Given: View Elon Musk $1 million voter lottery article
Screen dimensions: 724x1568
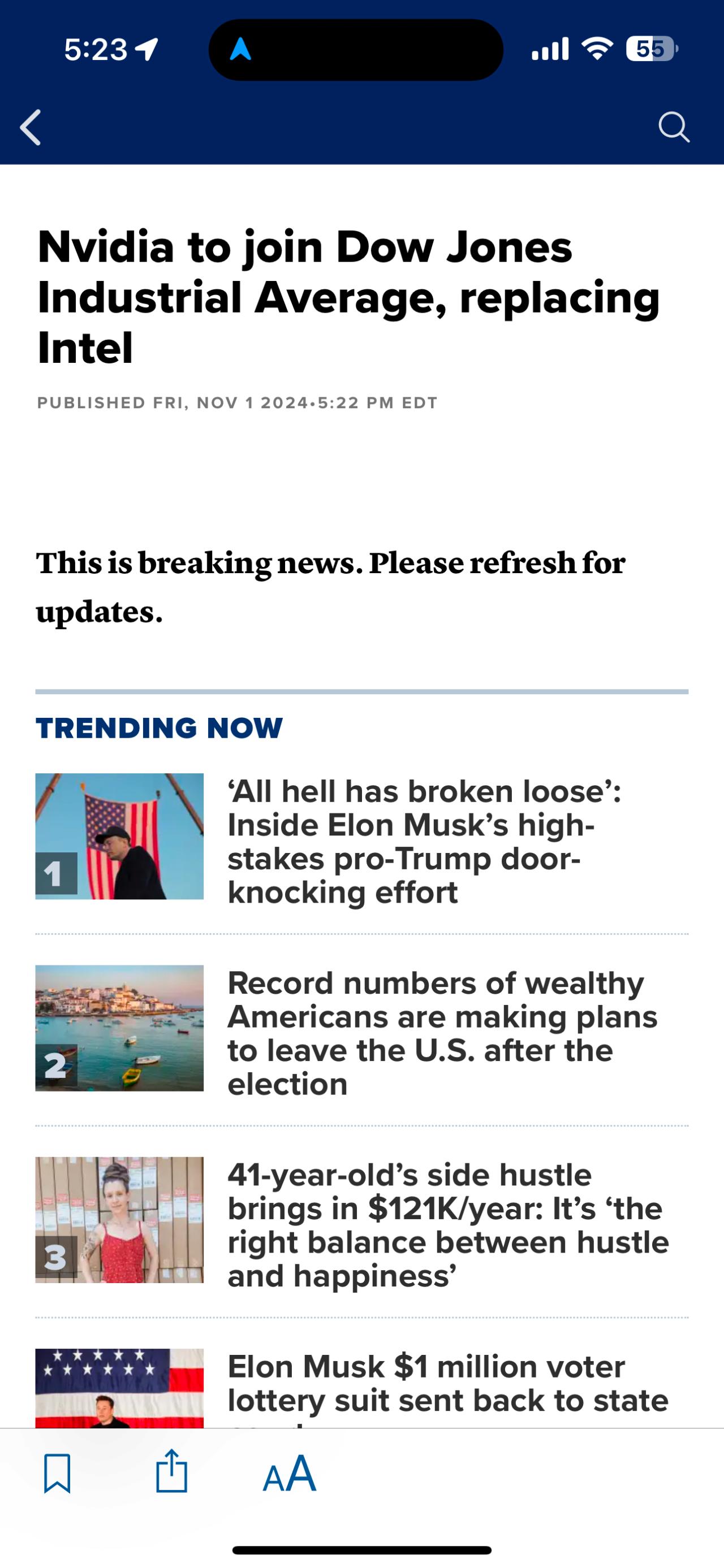Looking at the screenshot, I should coord(447,1383).
